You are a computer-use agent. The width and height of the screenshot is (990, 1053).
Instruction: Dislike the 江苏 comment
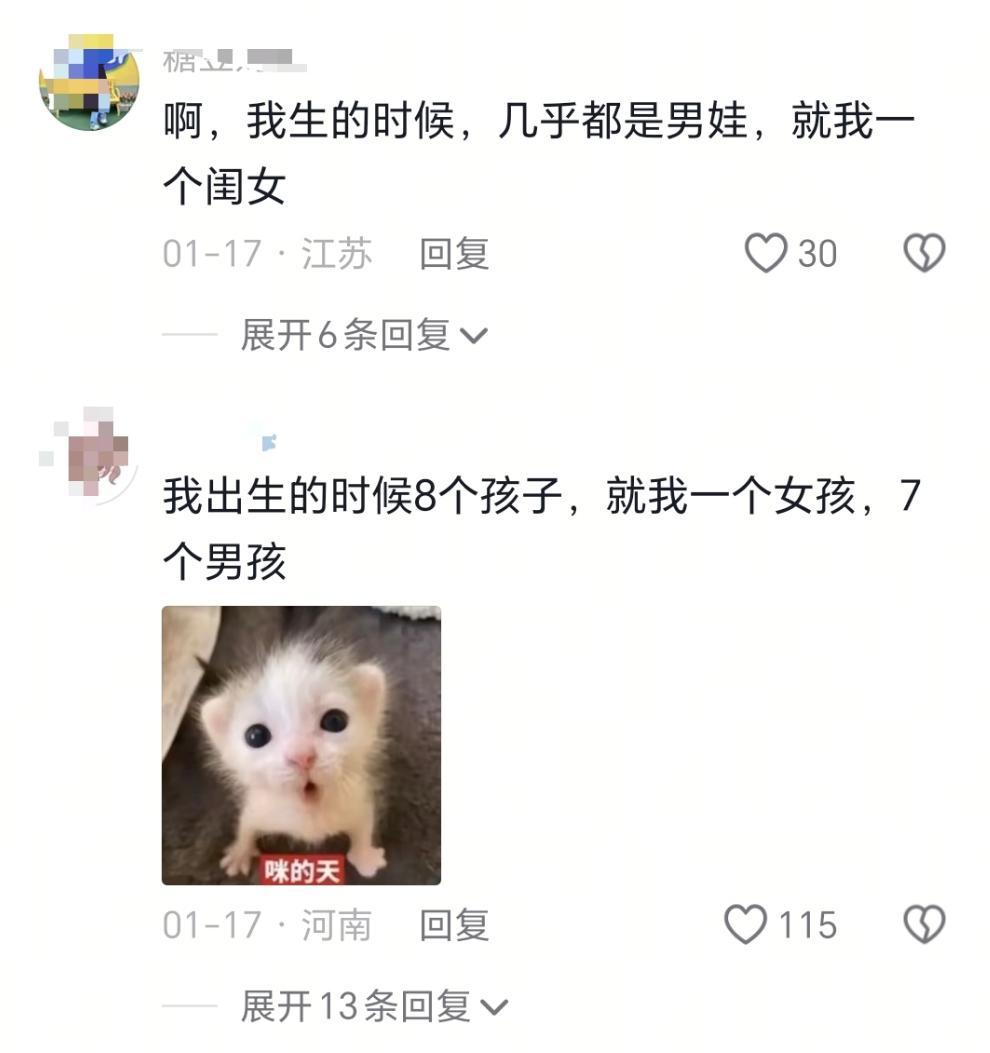pos(924,253)
